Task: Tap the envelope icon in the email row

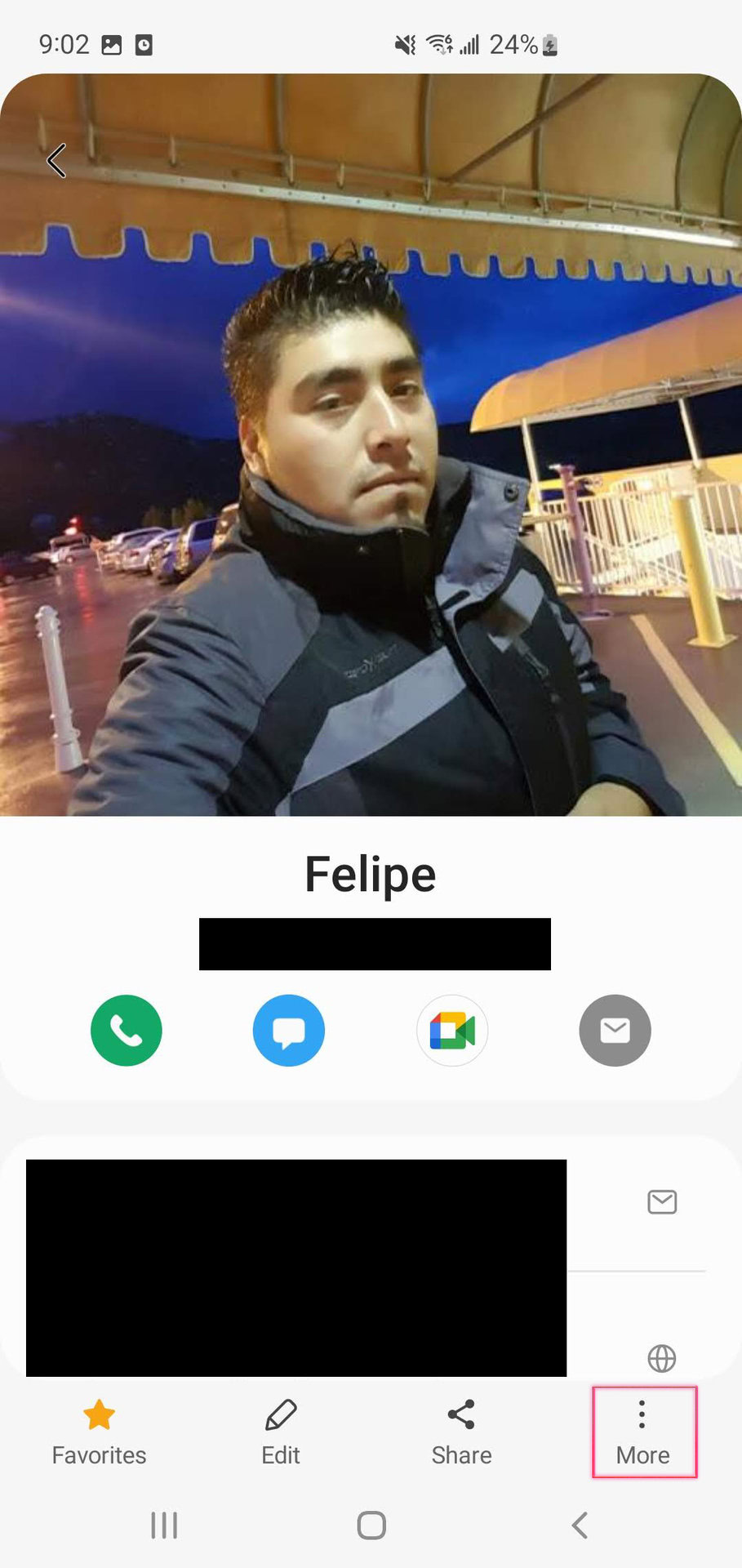Action: tap(662, 1202)
